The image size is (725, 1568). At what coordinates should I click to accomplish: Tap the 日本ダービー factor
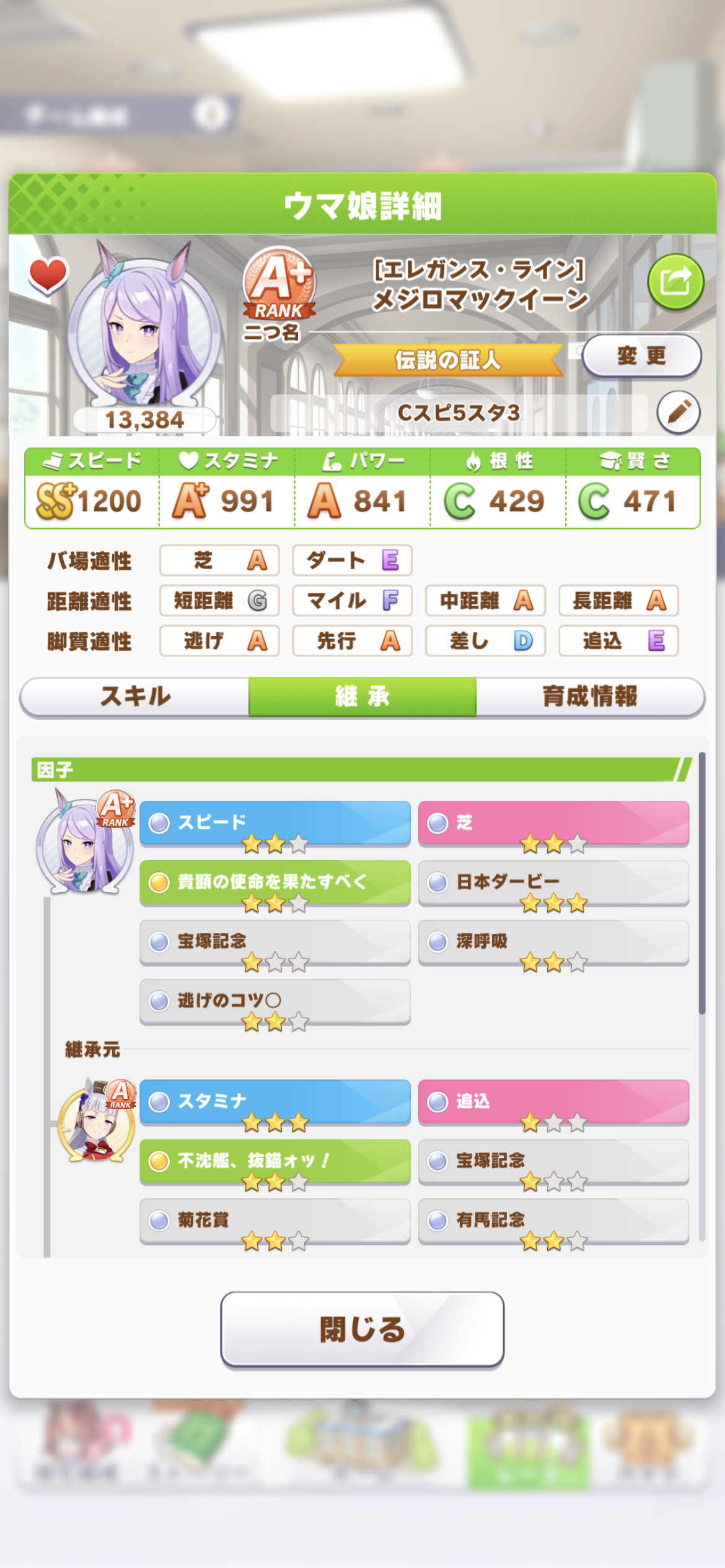click(x=553, y=882)
